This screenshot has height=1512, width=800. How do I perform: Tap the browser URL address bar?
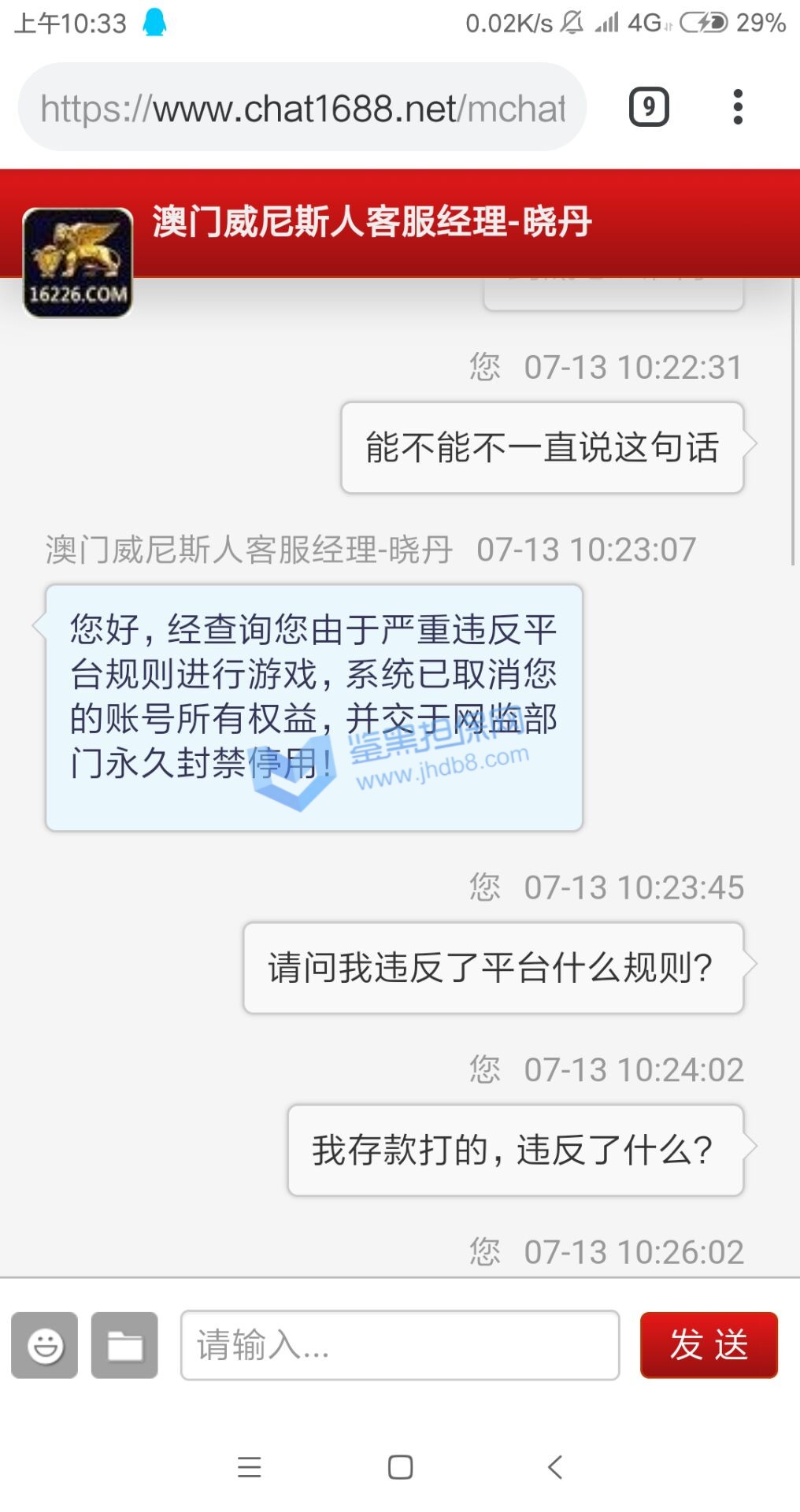[x=302, y=108]
